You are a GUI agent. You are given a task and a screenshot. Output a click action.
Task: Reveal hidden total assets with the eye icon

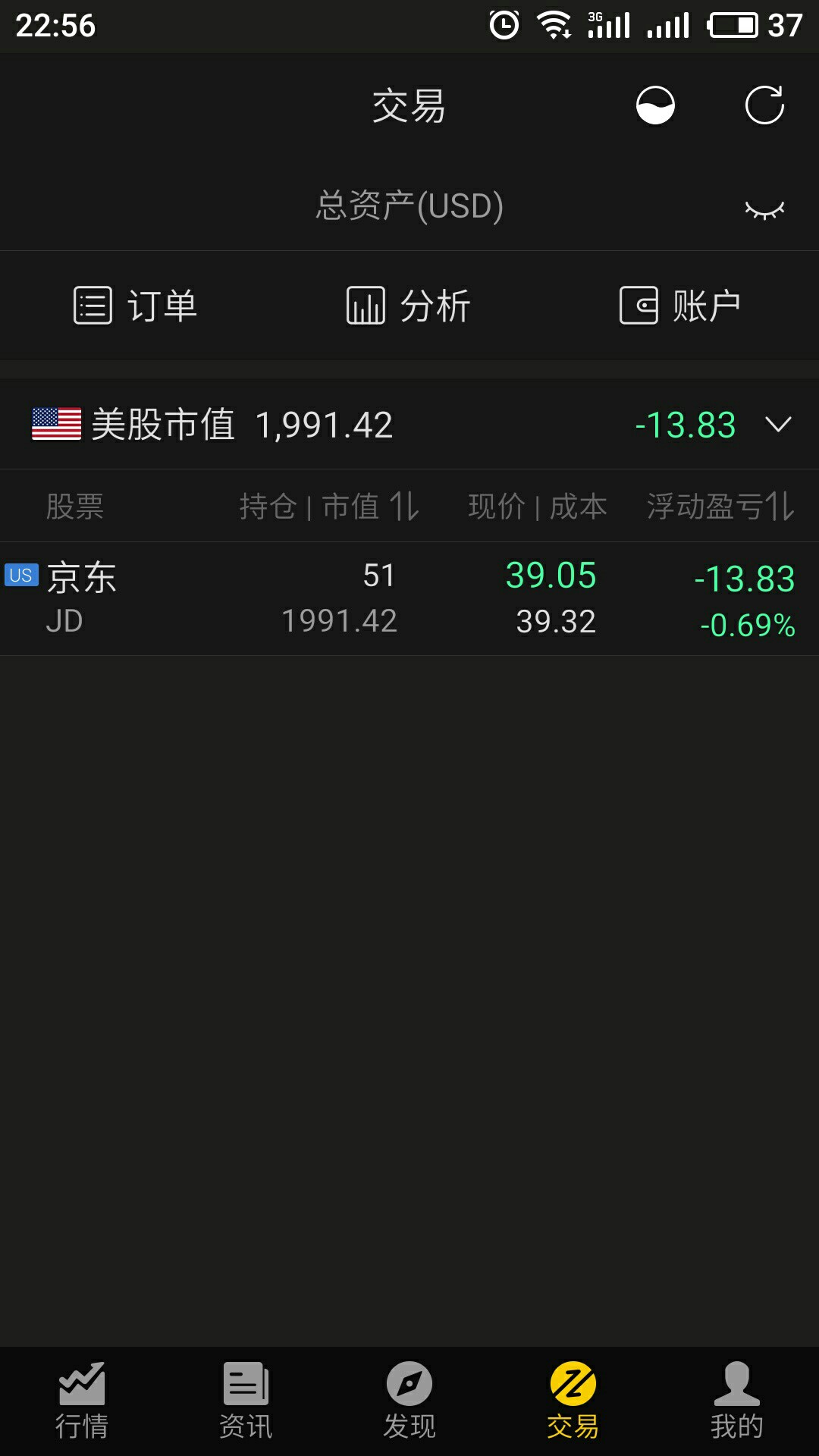click(x=764, y=209)
